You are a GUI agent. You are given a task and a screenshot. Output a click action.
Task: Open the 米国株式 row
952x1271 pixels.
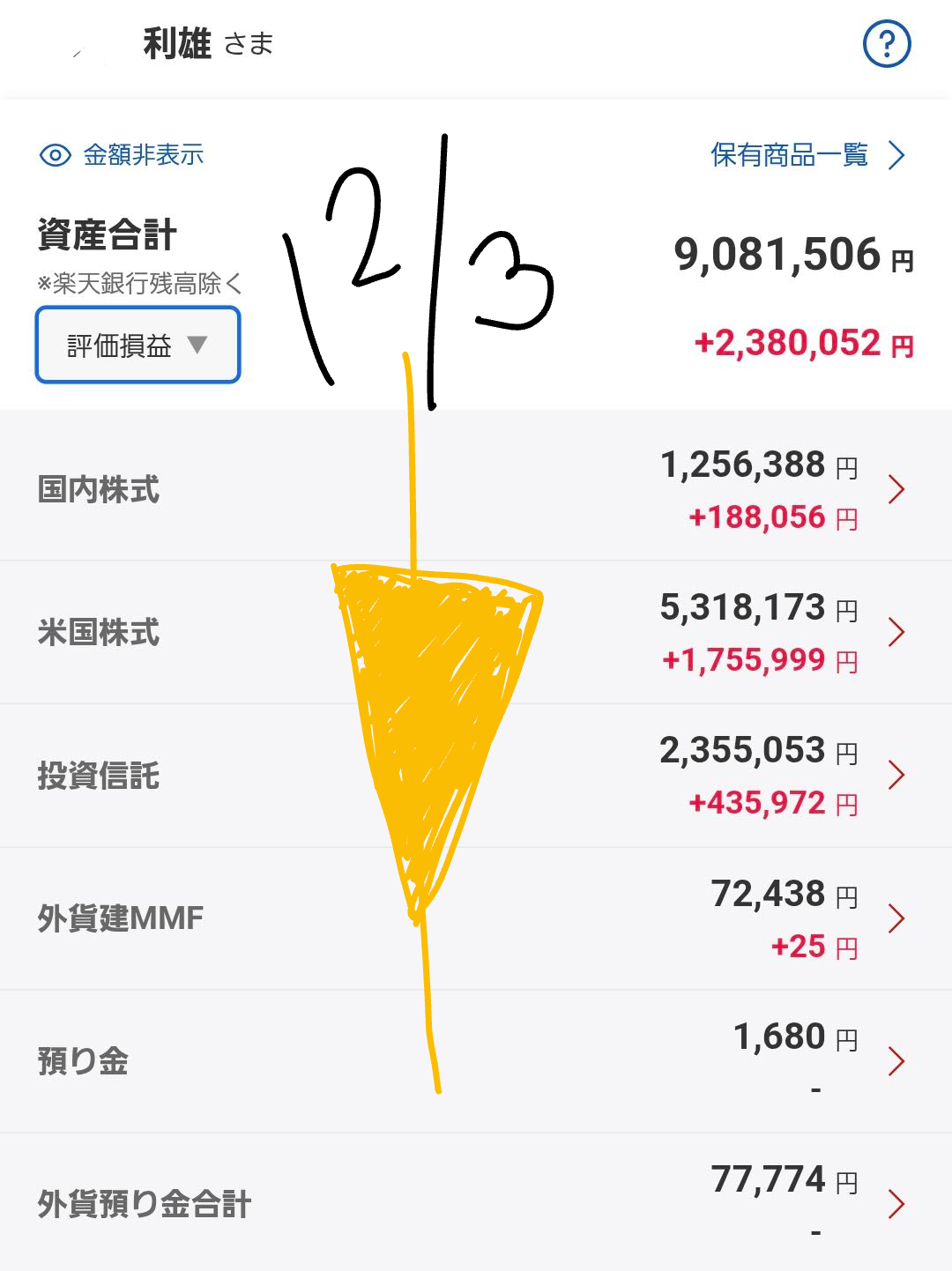[476, 632]
